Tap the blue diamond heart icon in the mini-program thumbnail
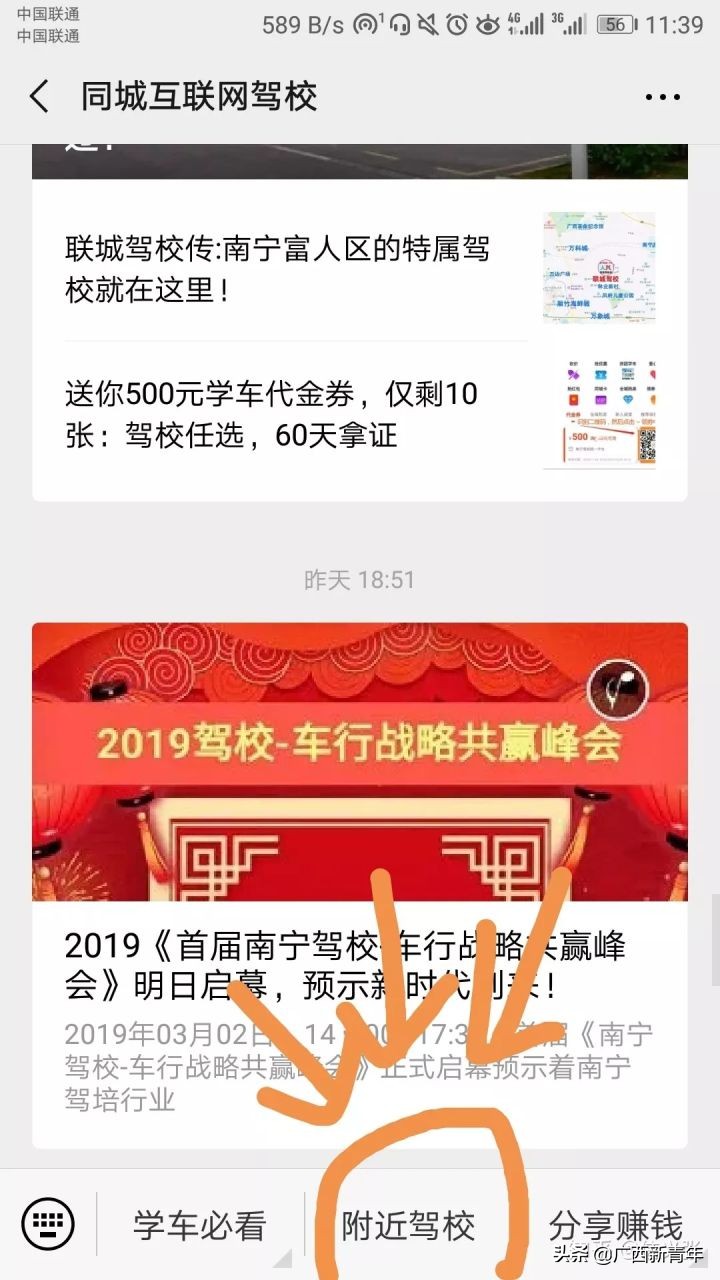 point(627,399)
